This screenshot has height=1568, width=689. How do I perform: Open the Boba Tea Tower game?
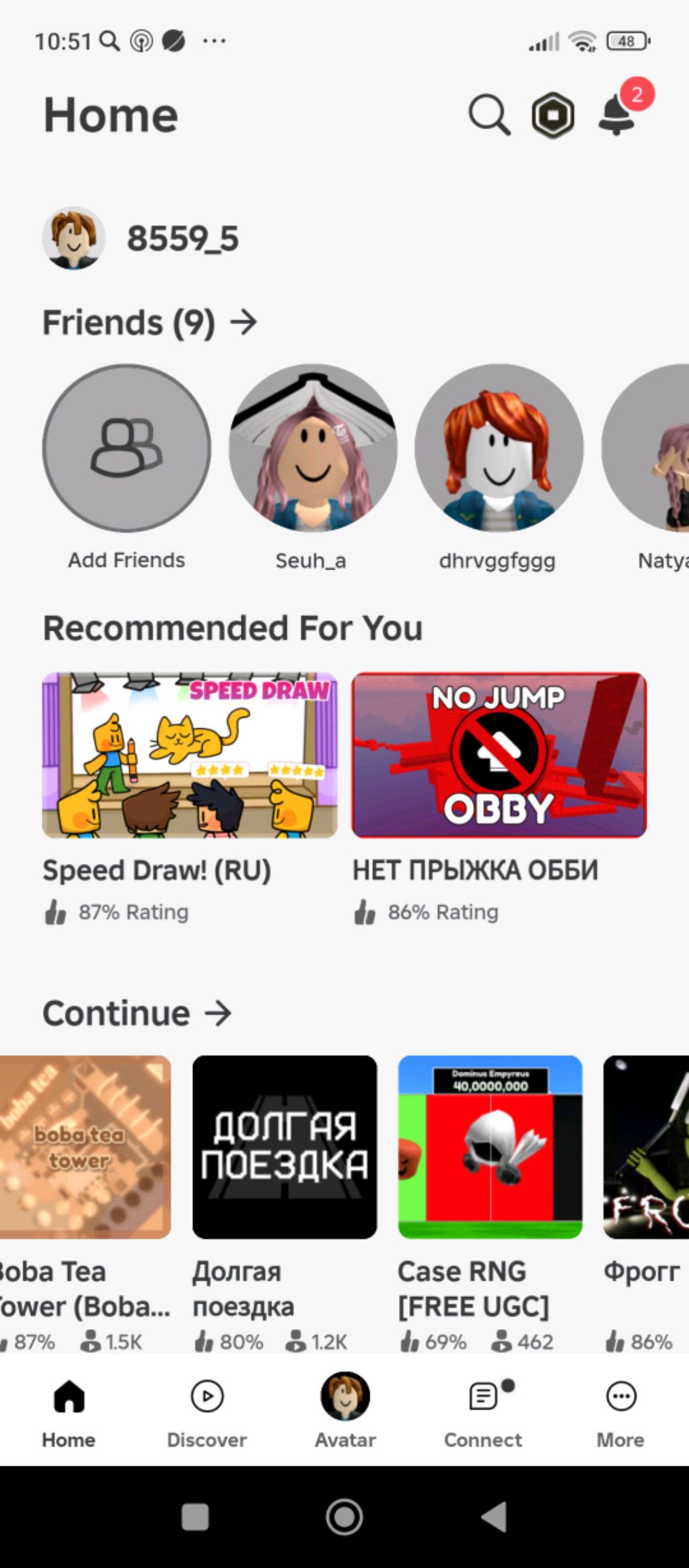(84, 1147)
